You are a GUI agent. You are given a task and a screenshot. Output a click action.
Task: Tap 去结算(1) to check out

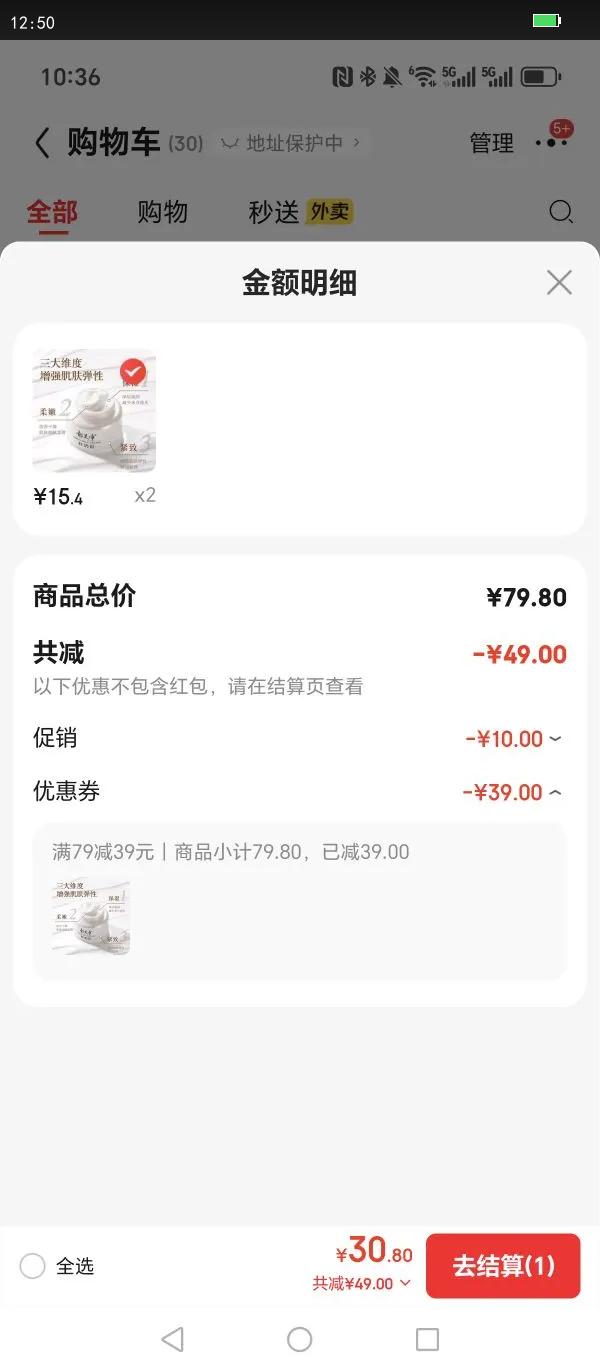coord(502,1266)
